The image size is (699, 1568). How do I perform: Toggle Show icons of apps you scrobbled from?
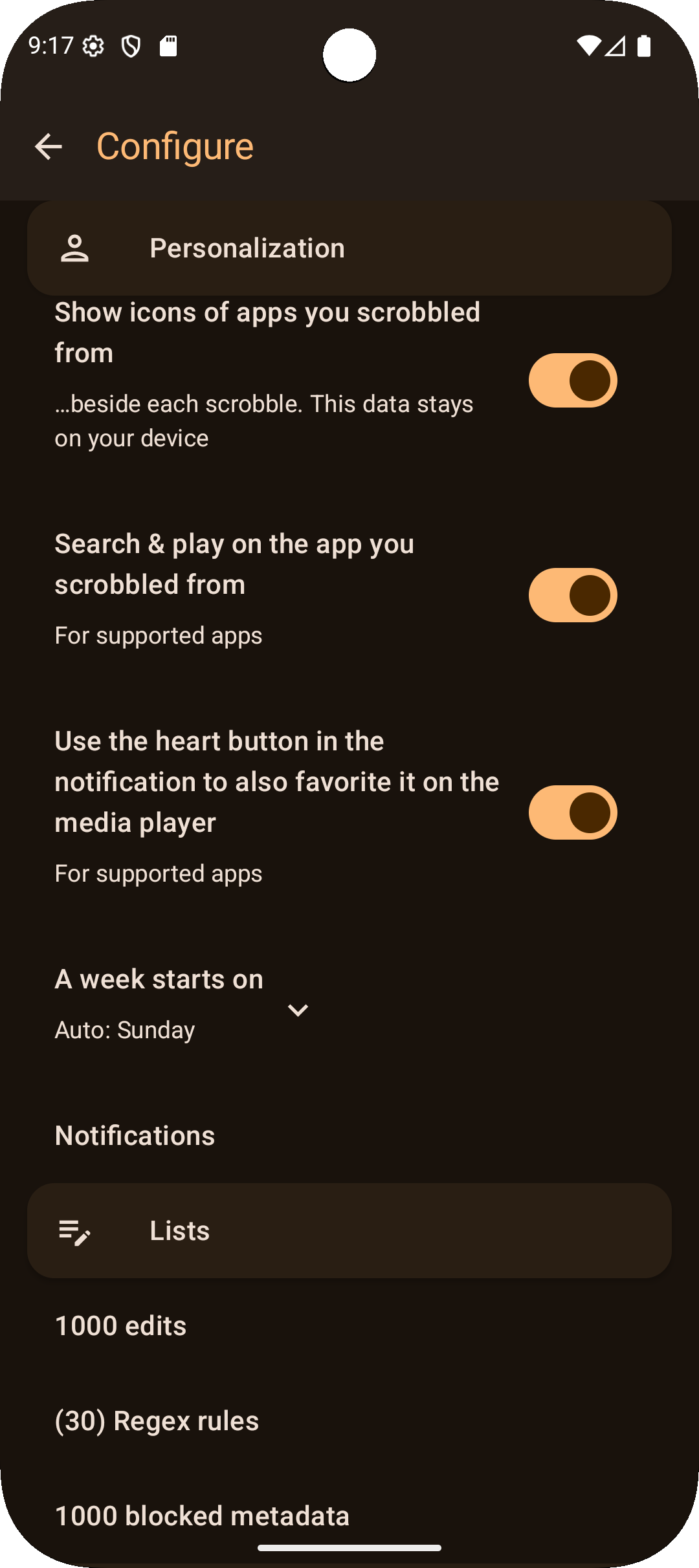(573, 380)
